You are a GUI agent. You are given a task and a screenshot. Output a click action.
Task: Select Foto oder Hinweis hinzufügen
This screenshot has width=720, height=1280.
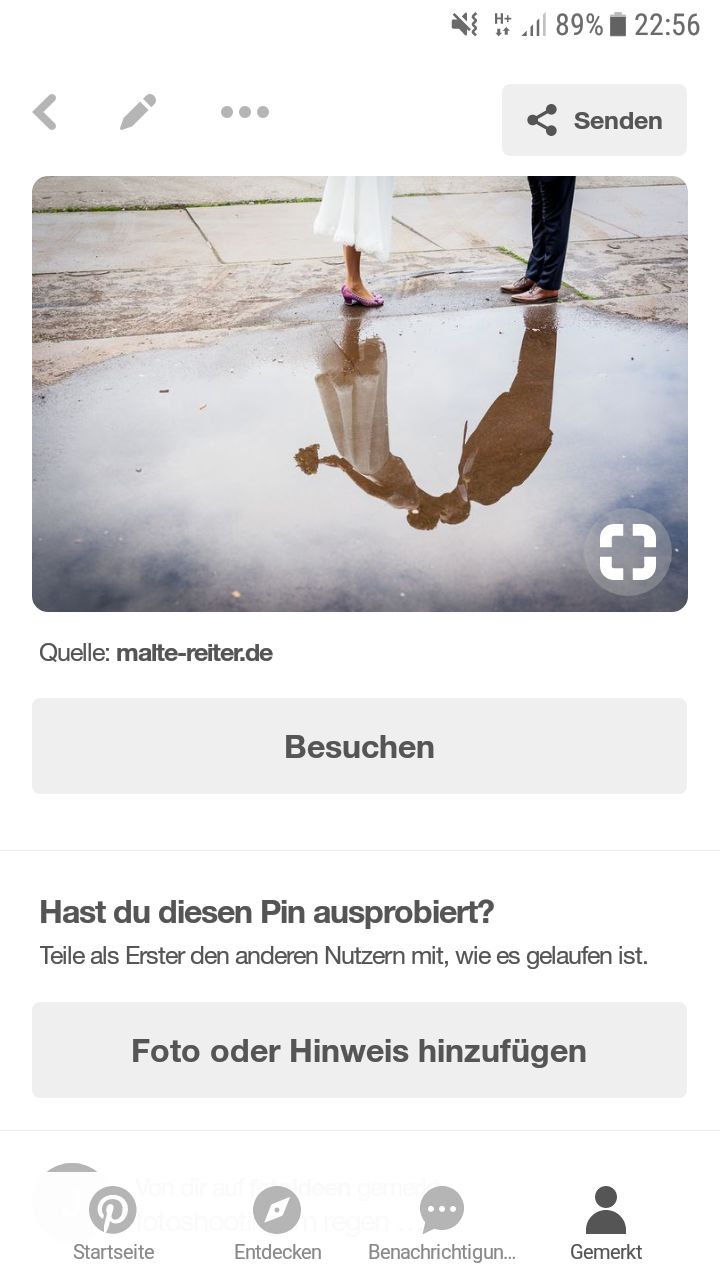coord(359,1050)
